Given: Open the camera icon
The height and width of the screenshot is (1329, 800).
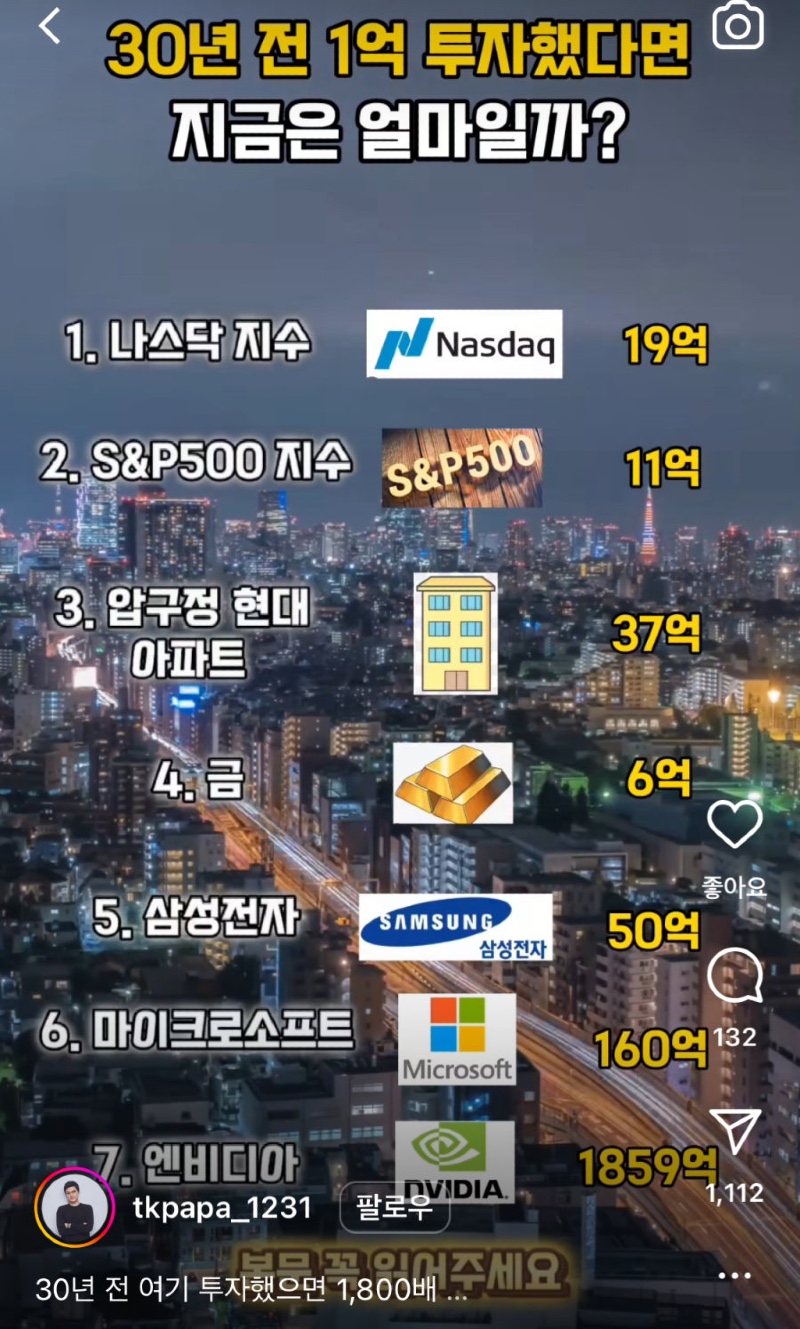Looking at the screenshot, I should (738, 26).
